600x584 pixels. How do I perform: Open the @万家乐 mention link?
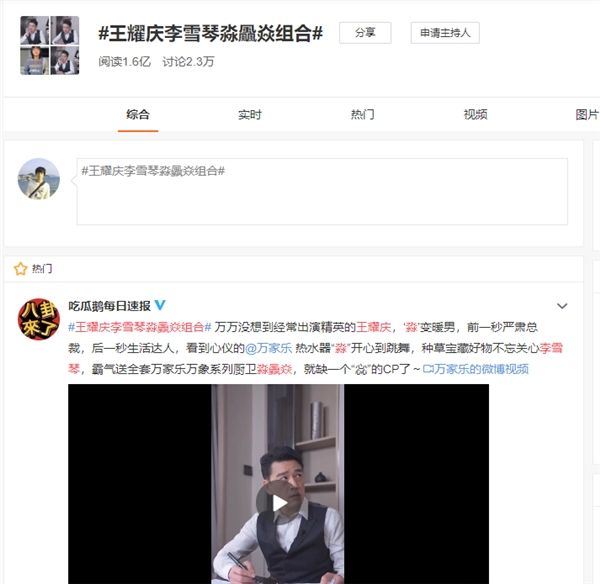[x=269, y=347]
